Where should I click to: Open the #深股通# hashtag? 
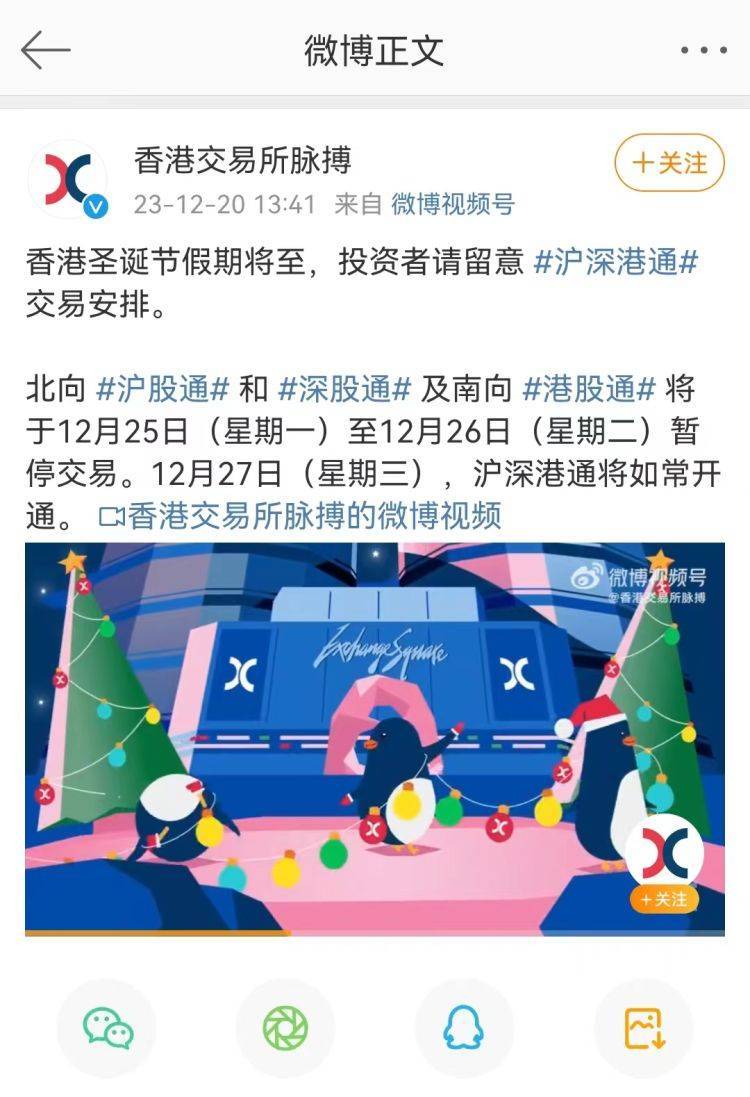coord(345,390)
